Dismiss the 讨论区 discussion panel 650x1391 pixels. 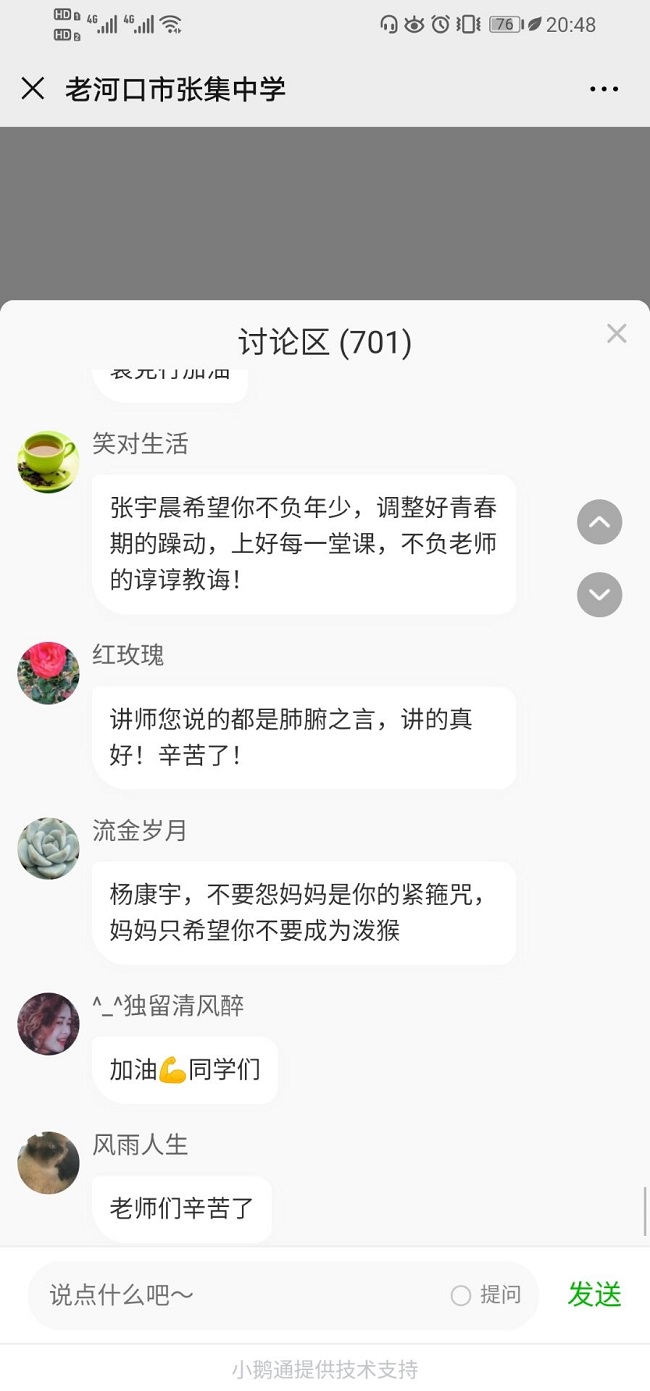coord(616,334)
